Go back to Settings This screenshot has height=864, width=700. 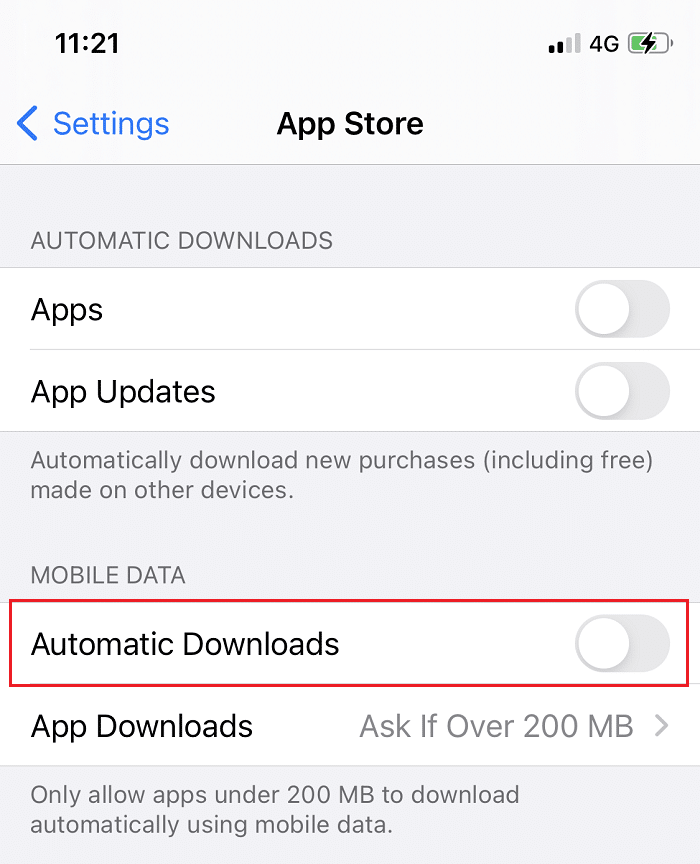pyautogui.click(x=94, y=124)
